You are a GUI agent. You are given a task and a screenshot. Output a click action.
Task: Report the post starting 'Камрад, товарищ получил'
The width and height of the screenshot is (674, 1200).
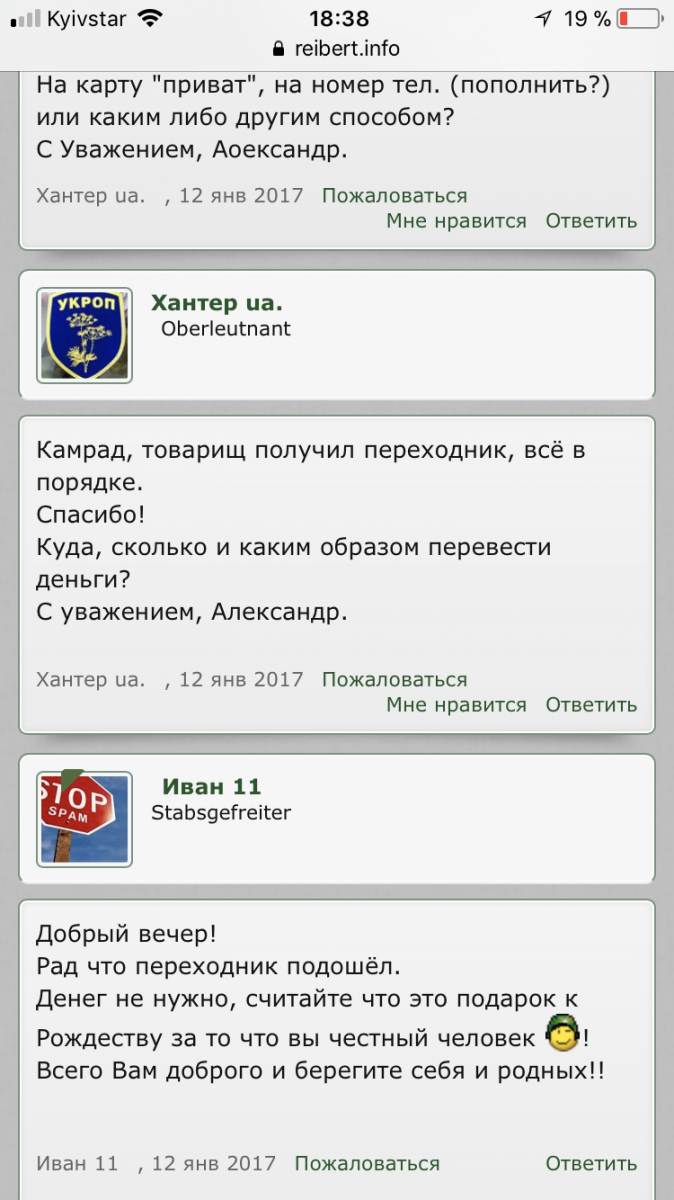point(394,679)
